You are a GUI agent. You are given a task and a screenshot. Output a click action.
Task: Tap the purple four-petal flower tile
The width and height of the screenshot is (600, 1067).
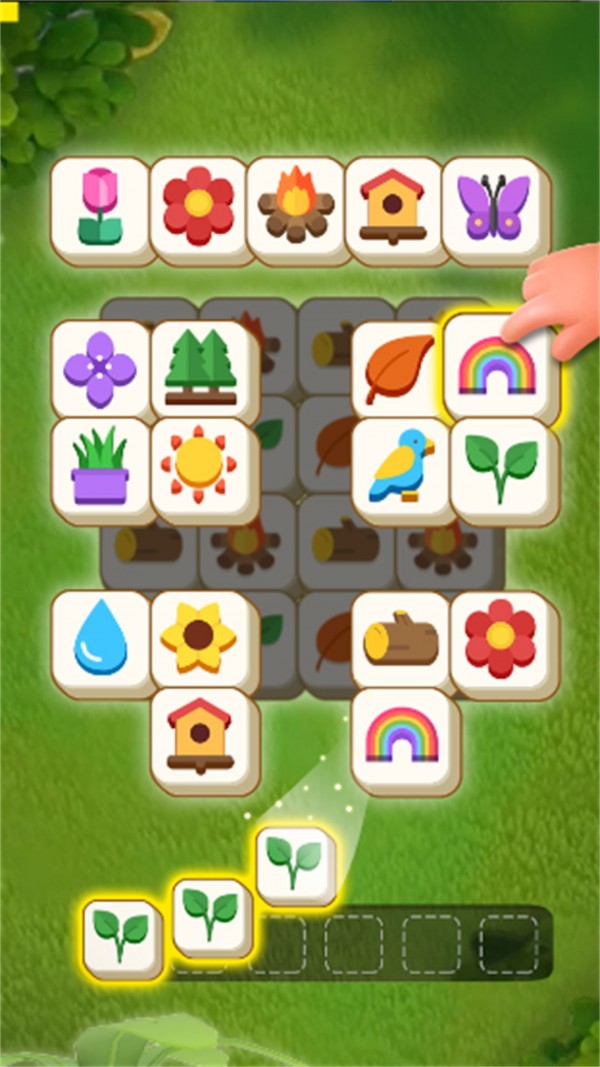pyautogui.click(x=101, y=370)
